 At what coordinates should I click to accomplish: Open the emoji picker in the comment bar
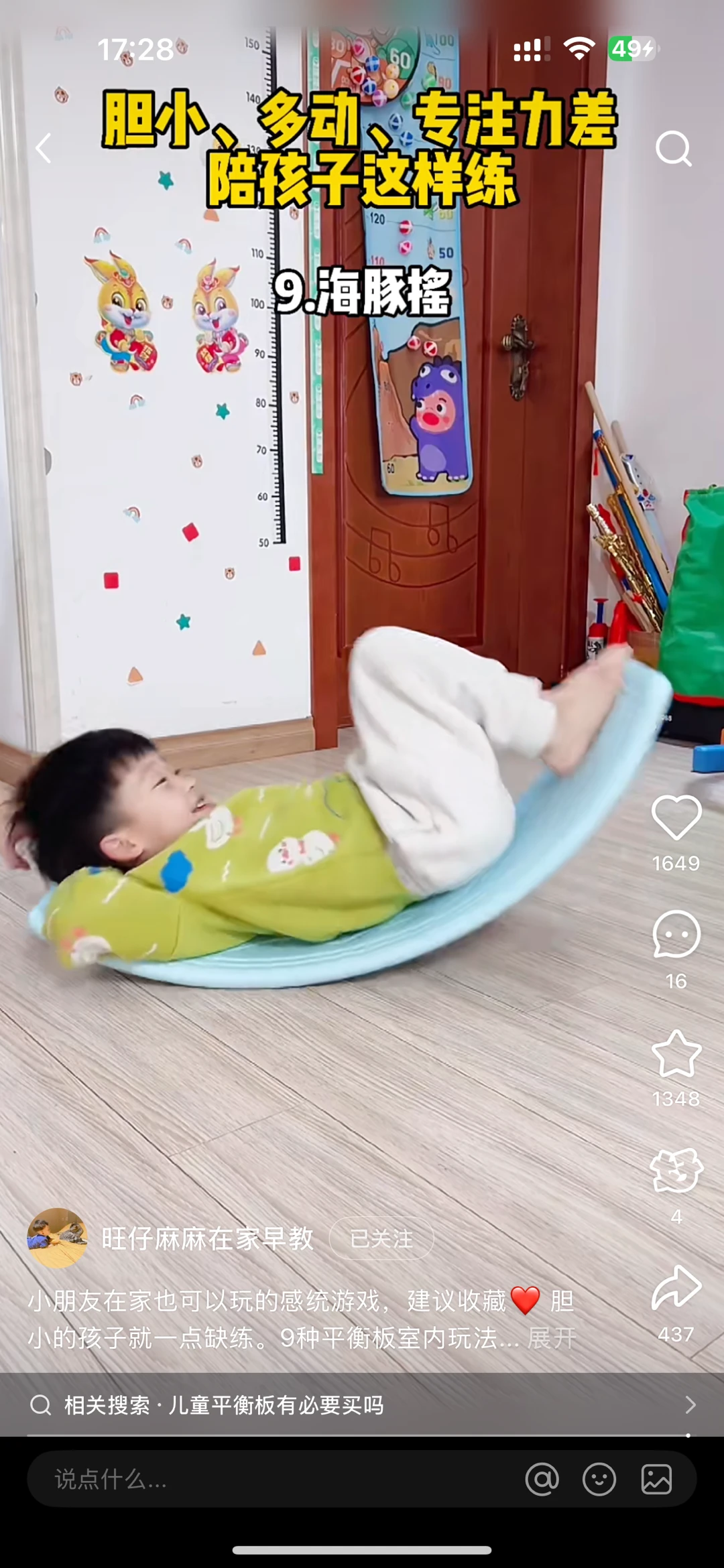pos(599,1479)
